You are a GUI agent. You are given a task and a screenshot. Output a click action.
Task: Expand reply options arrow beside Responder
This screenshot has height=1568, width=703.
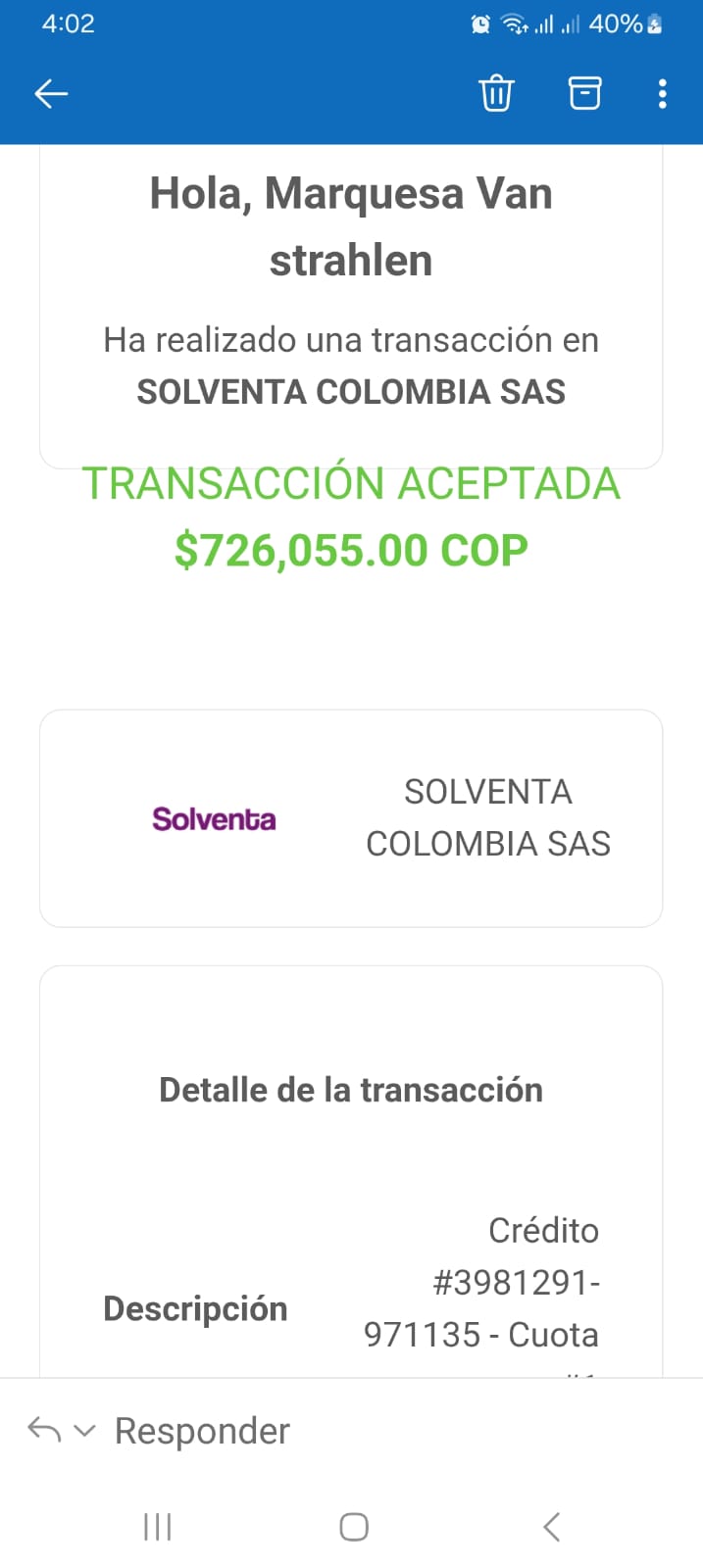tap(85, 1431)
